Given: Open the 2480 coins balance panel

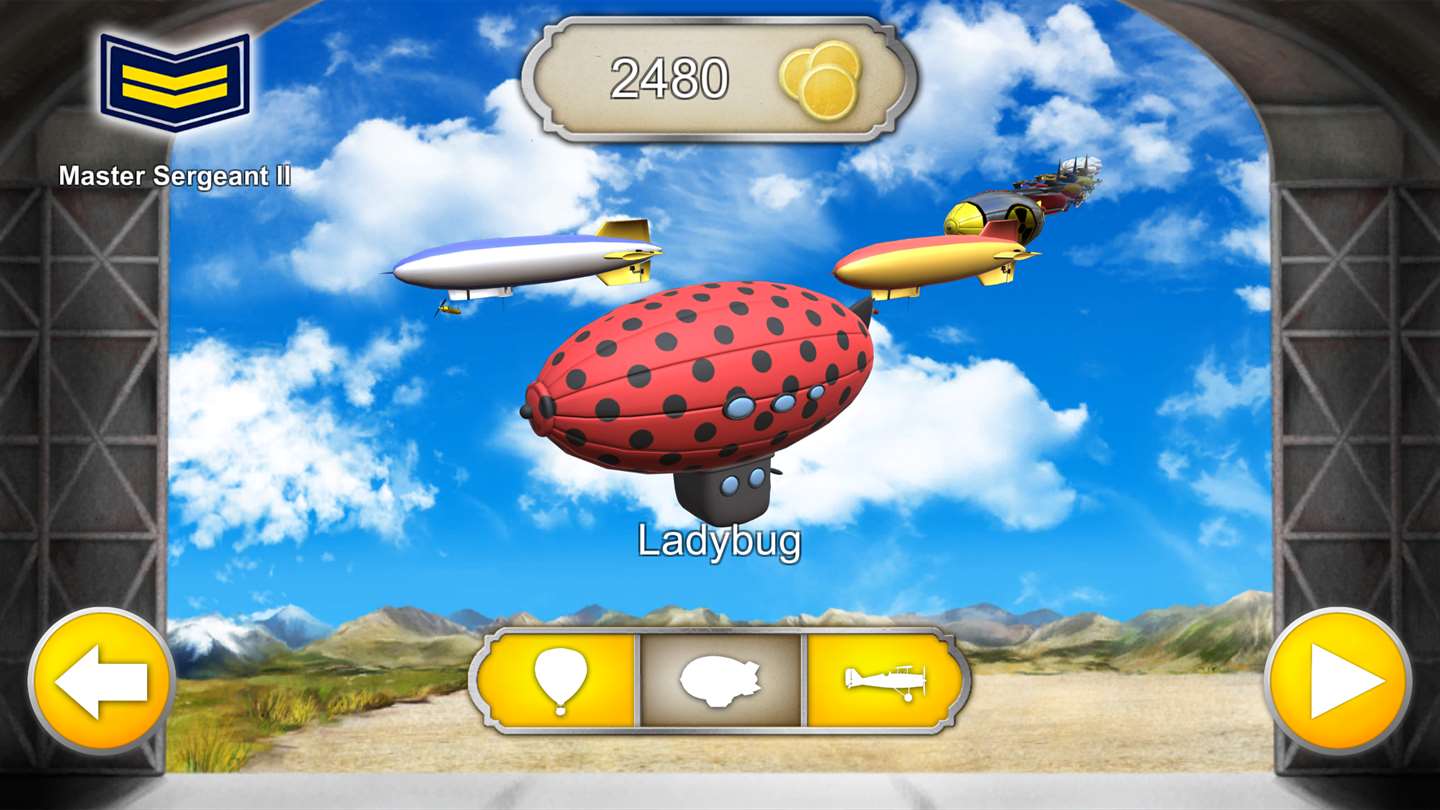Looking at the screenshot, I should (719, 78).
